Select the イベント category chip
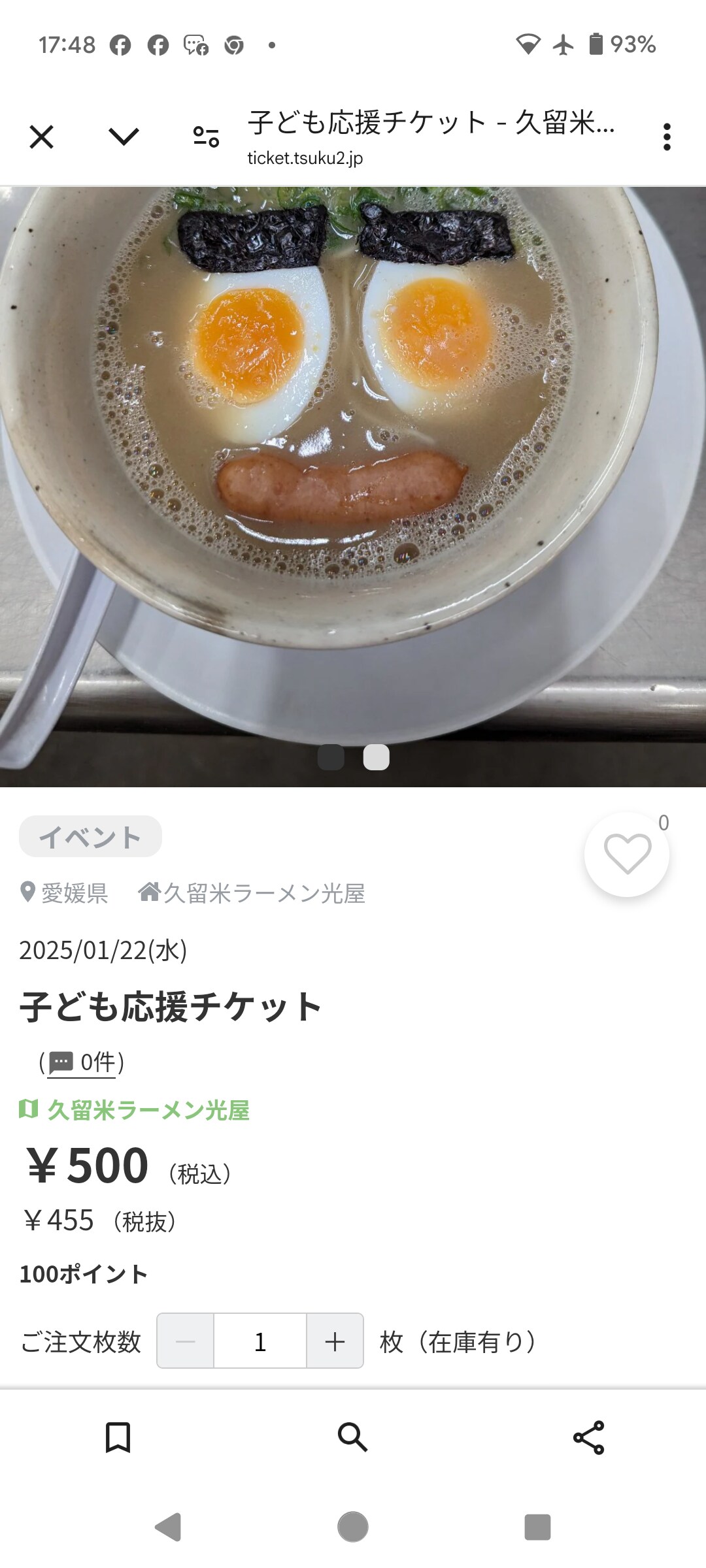The image size is (706, 1568). [90, 836]
